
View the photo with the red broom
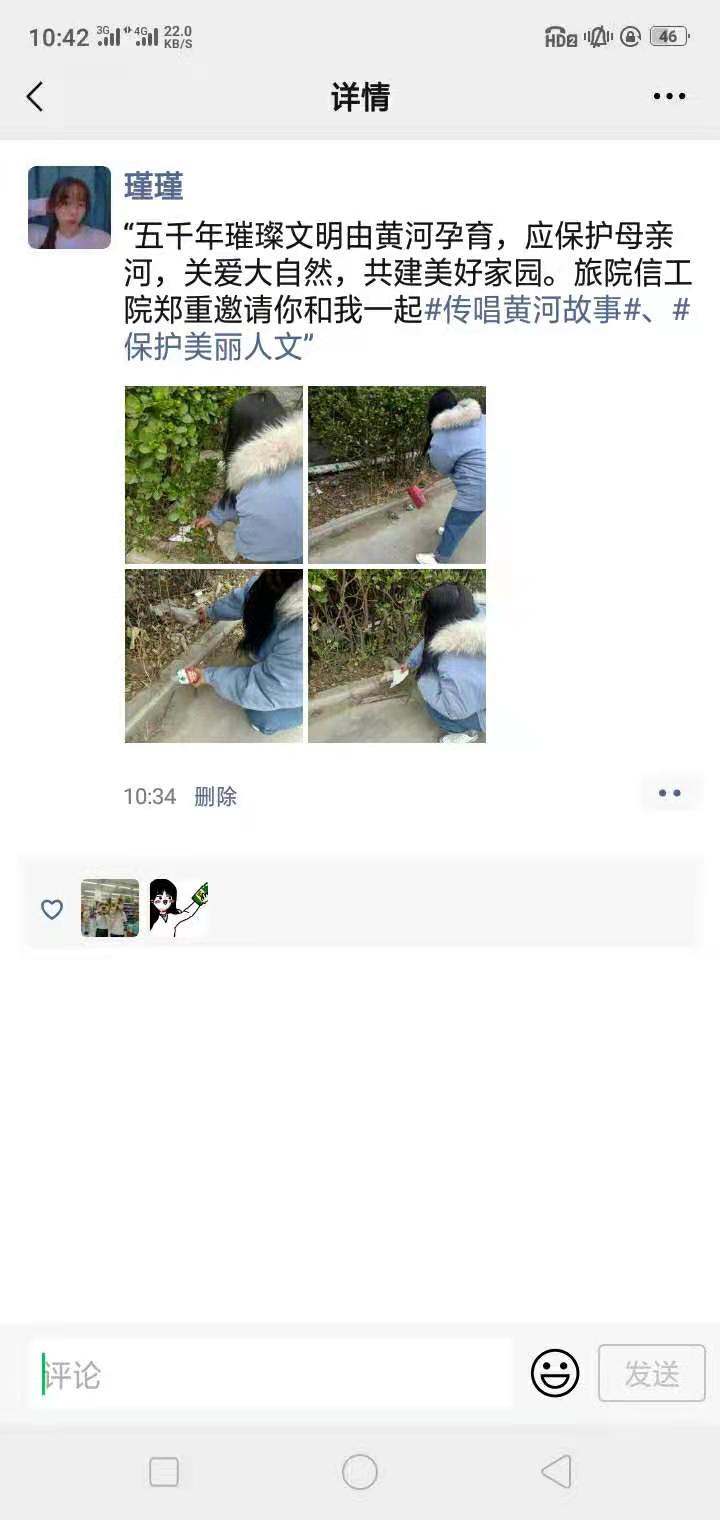(397, 475)
